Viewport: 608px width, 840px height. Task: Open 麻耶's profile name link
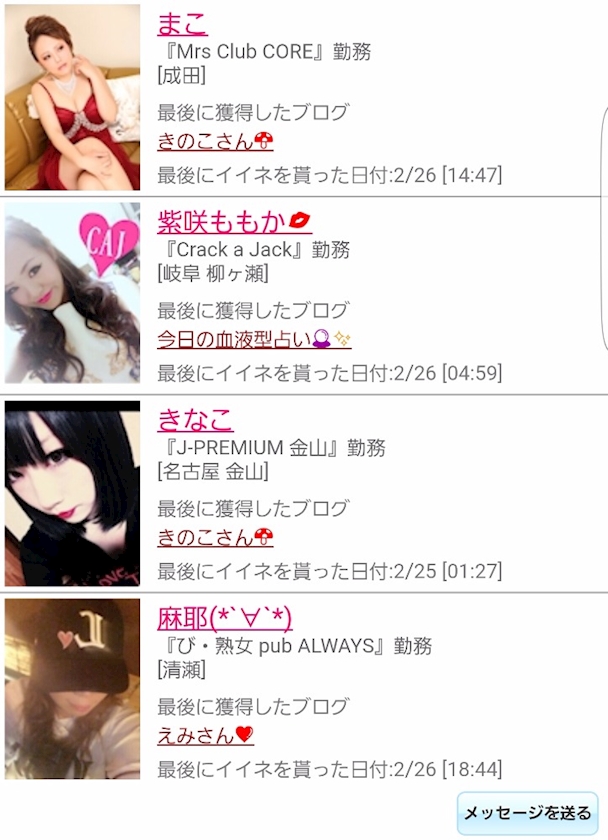tap(224, 618)
